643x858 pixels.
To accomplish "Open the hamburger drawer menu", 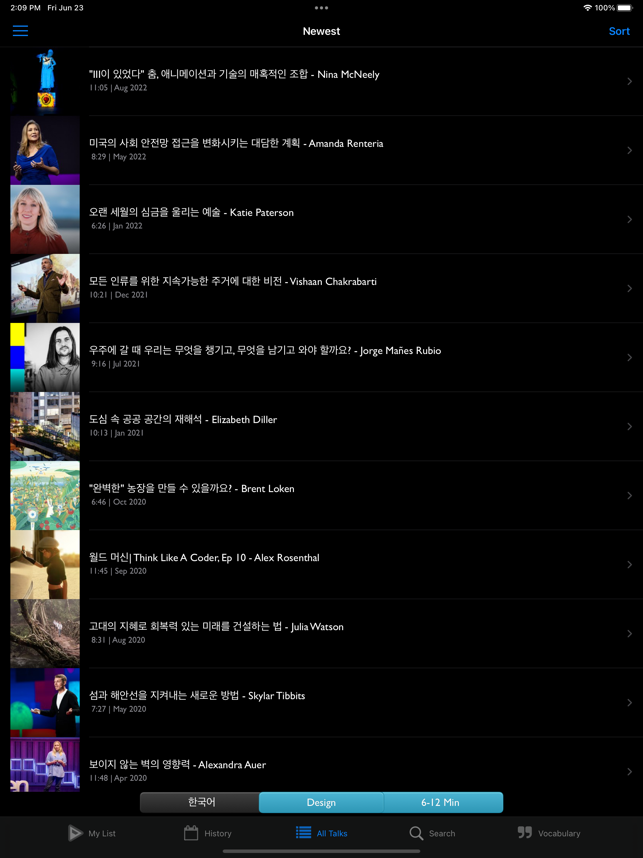I will click(20, 31).
